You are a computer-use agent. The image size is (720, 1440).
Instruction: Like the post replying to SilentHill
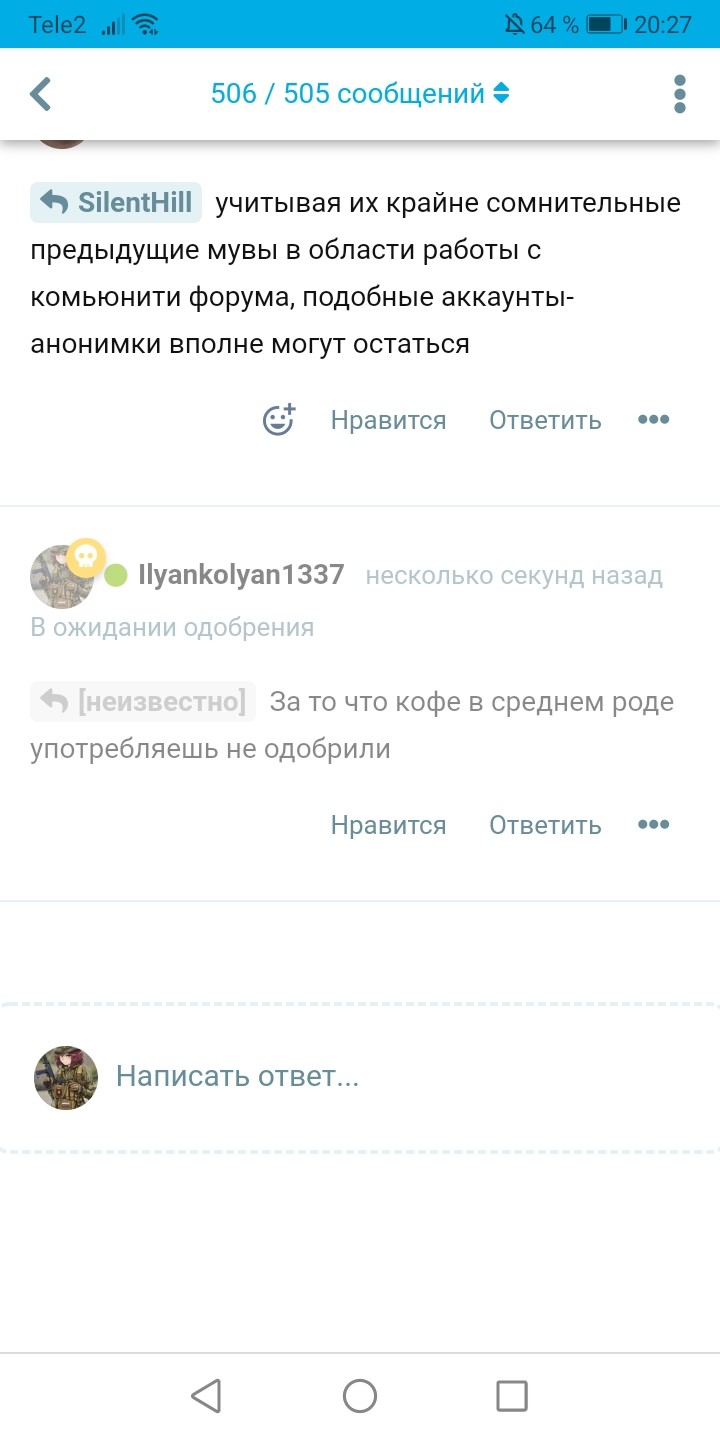[388, 420]
